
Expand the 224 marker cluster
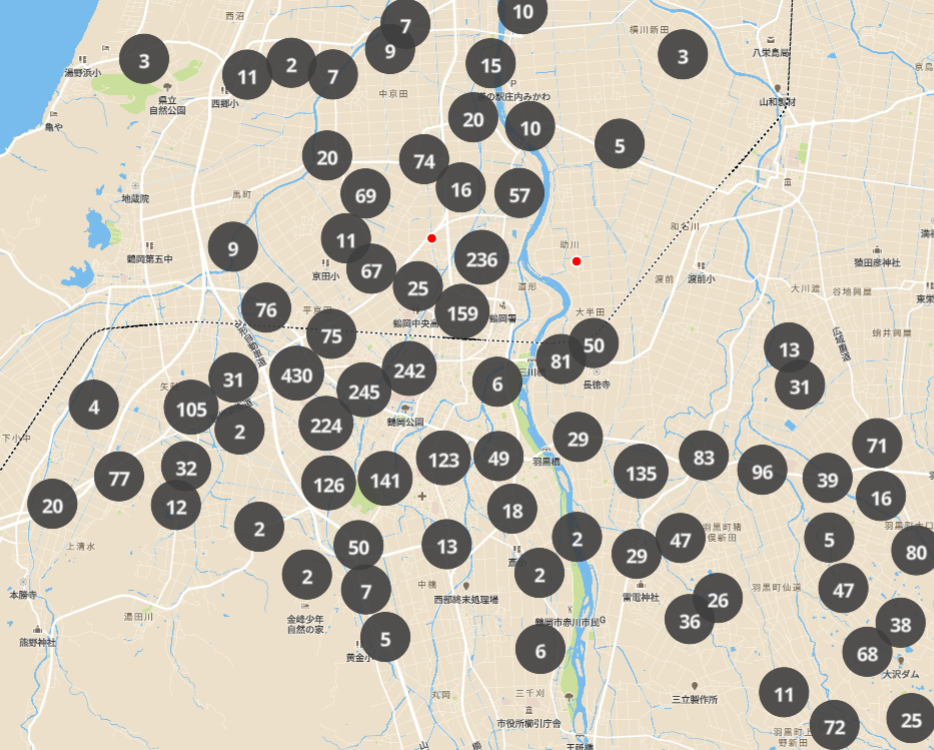point(326,424)
